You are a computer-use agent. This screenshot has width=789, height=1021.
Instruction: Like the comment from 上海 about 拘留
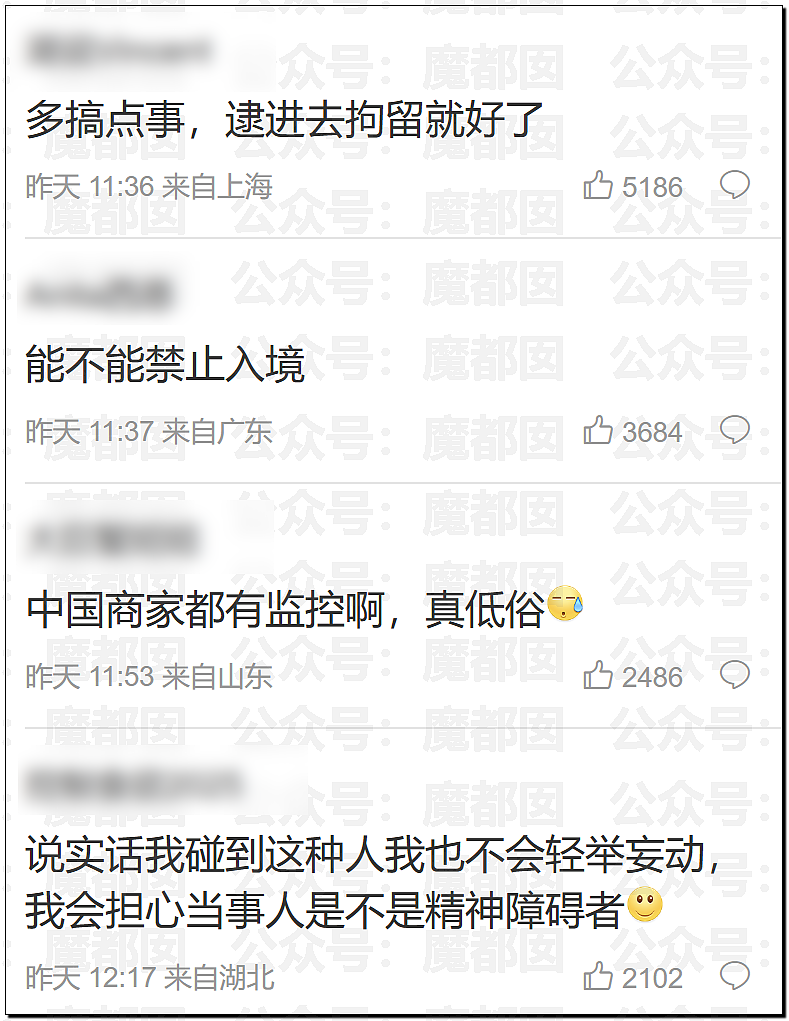click(598, 185)
